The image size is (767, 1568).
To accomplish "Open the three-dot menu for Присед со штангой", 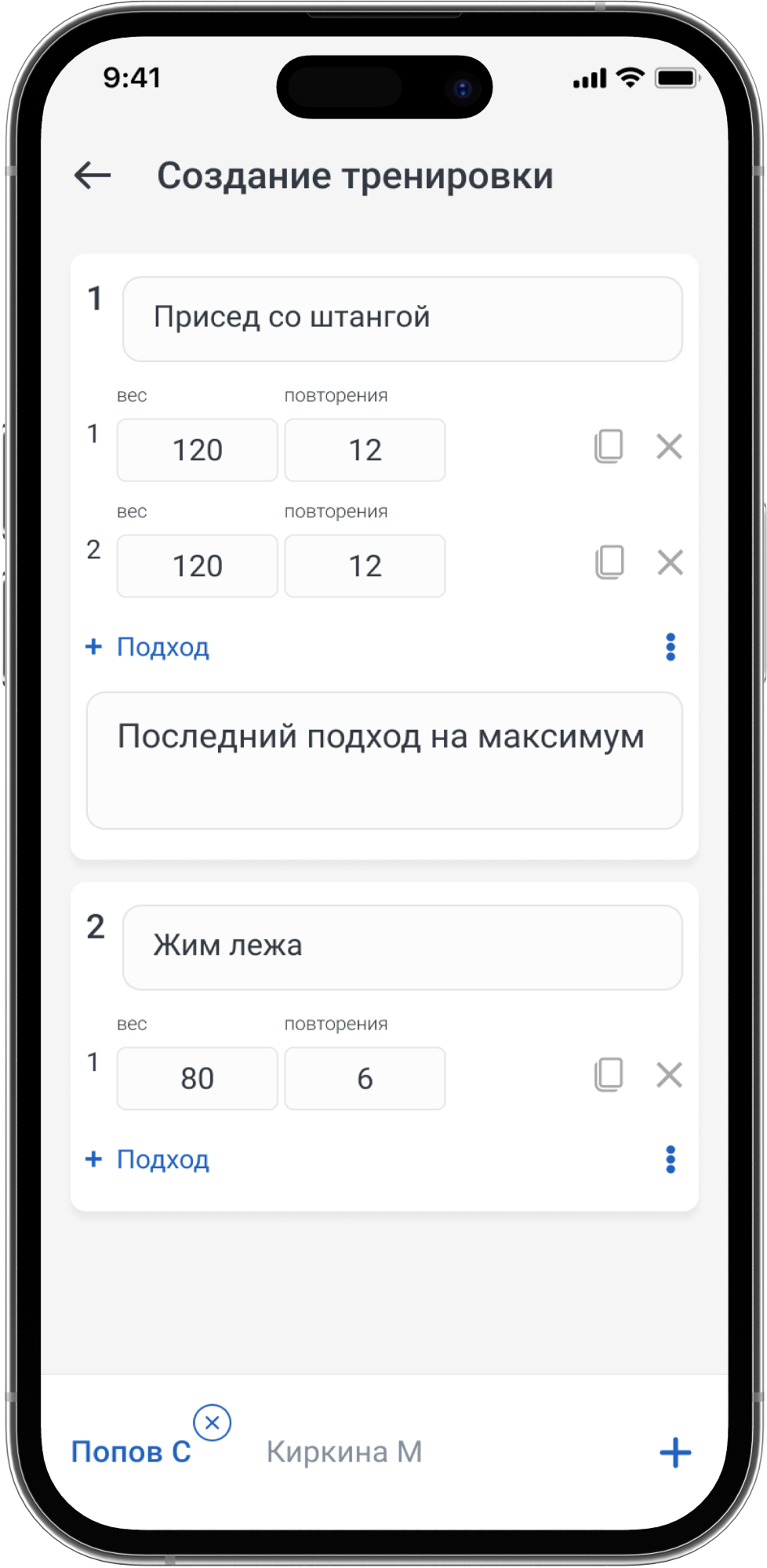I will click(x=671, y=647).
